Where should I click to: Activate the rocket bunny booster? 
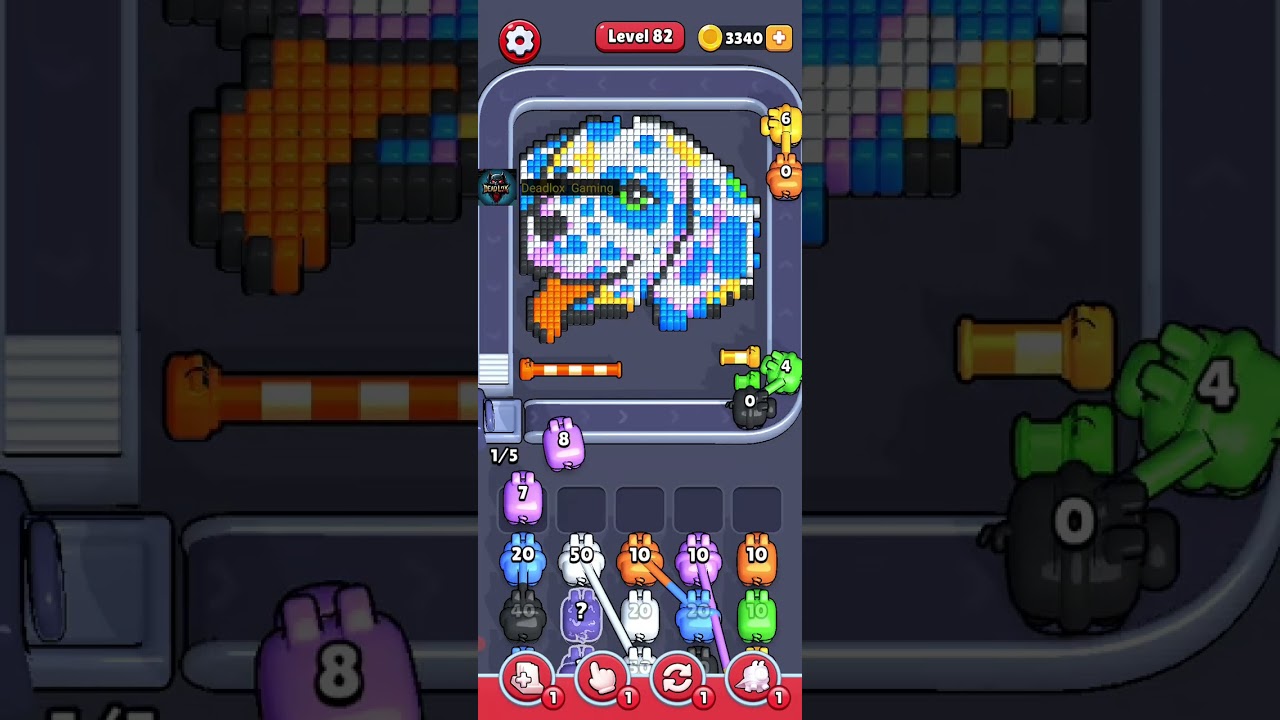pyautogui.click(x=753, y=679)
